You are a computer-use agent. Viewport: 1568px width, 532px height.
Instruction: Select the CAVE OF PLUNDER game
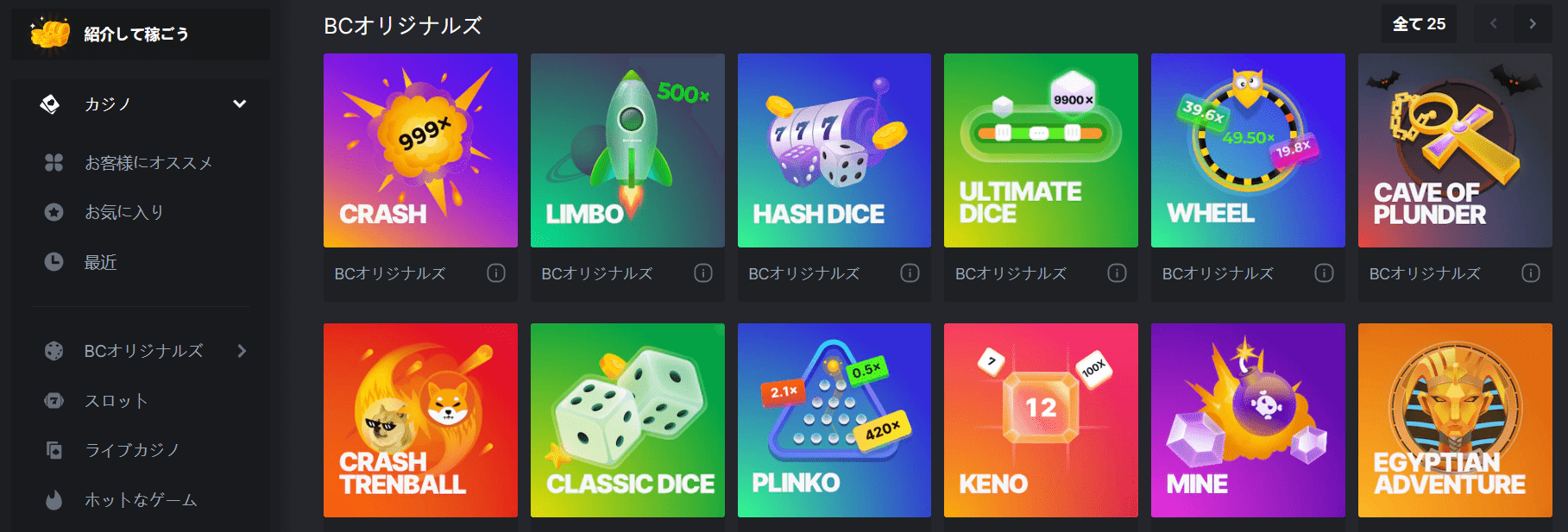[x=1454, y=151]
